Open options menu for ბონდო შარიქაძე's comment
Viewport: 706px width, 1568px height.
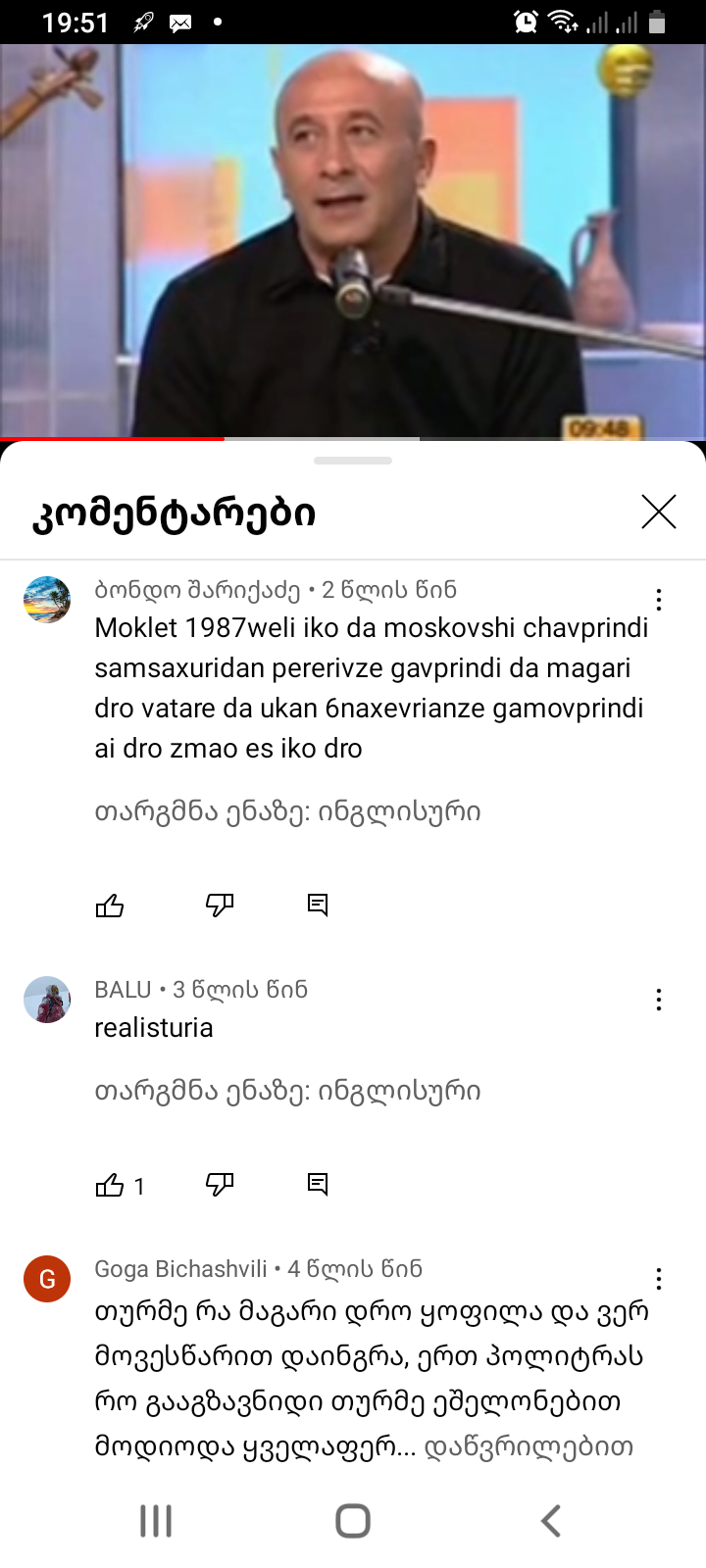tap(659, 599)
